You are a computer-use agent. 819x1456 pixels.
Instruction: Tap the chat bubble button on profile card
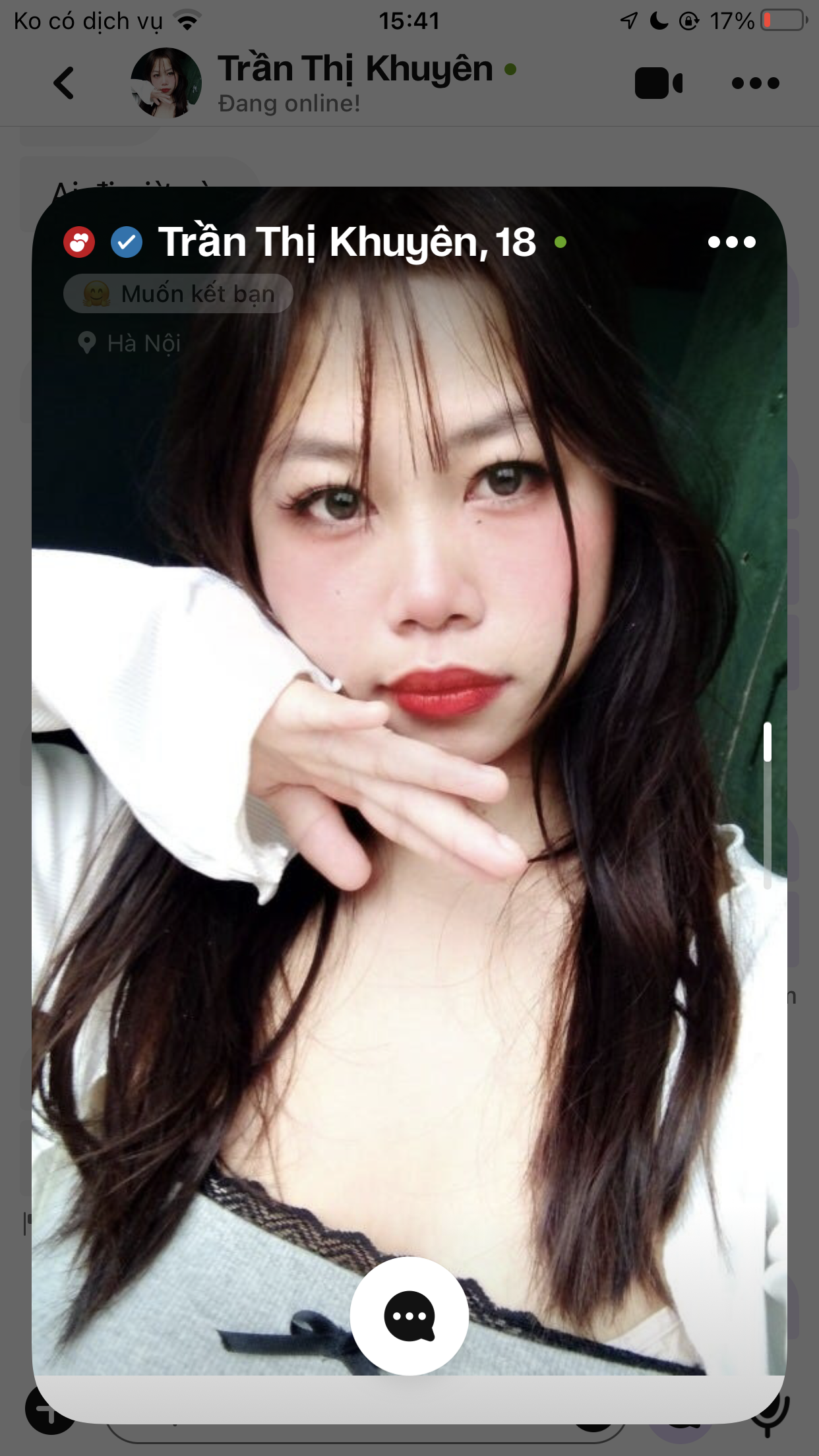click(409, 1316)
